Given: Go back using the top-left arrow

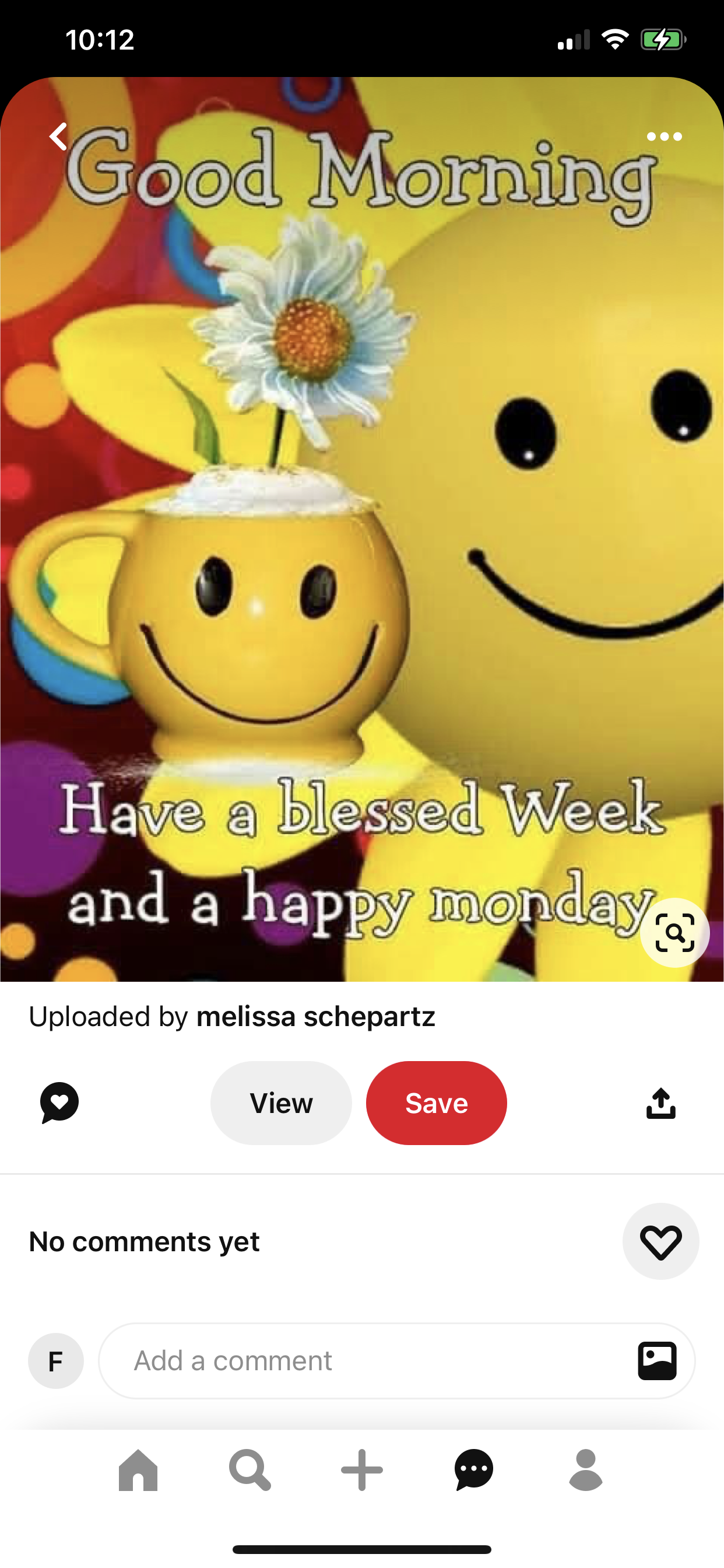Looking at the screenshot, I should point(58,136).
